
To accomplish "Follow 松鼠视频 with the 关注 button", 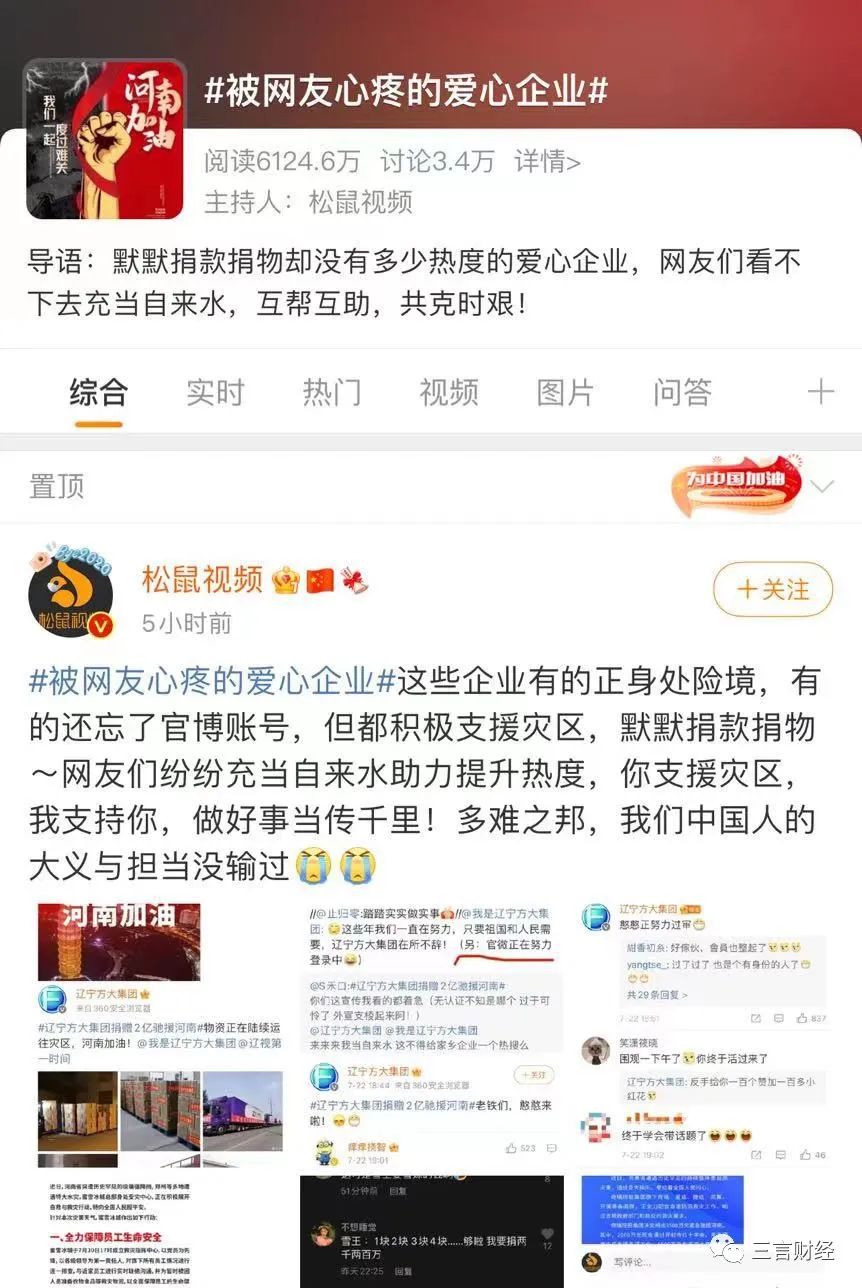I will click(x=773, y=589).
